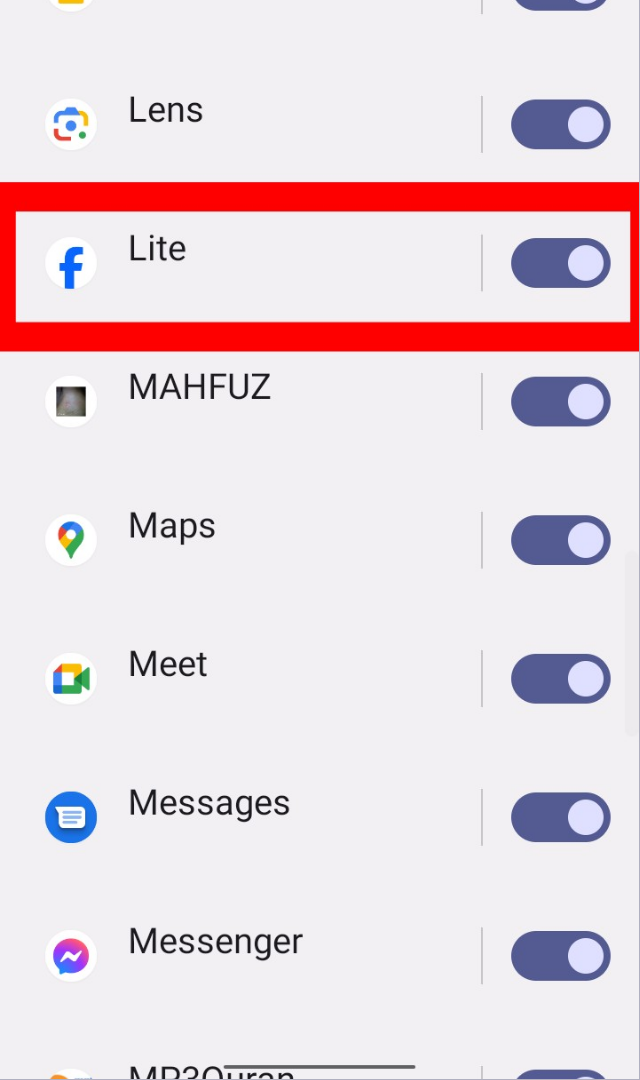Open the Messenger app entry

point(250,956)
